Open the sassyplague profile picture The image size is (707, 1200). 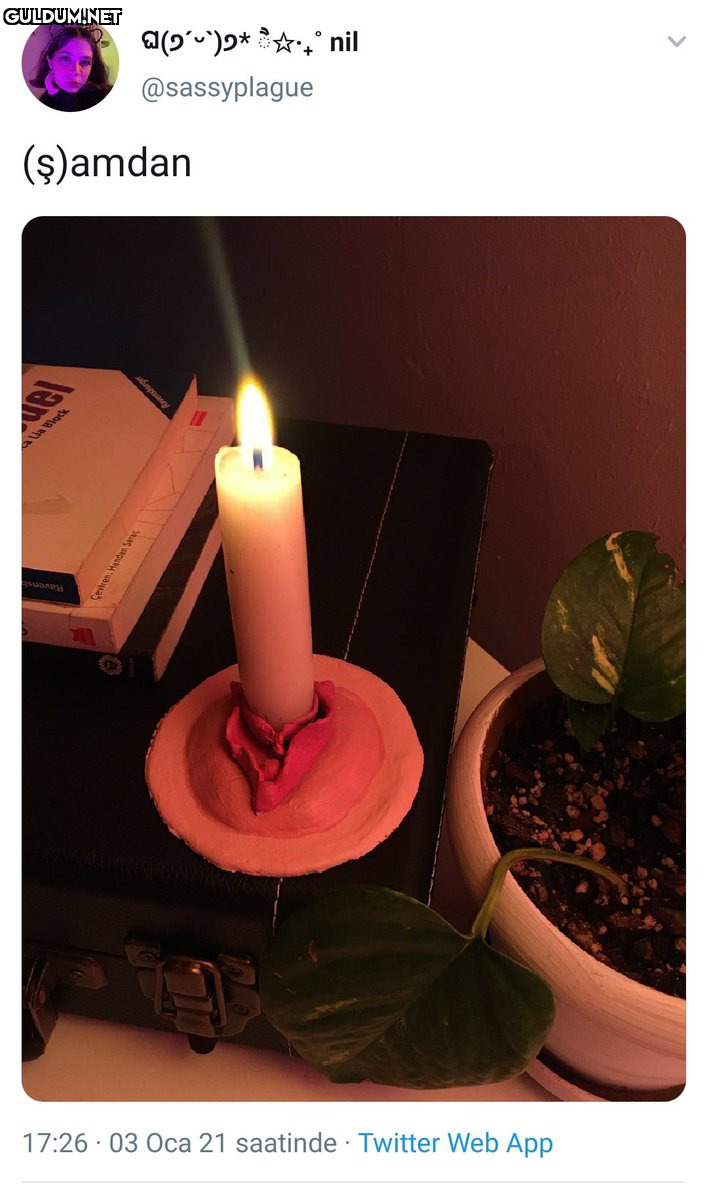70,65
